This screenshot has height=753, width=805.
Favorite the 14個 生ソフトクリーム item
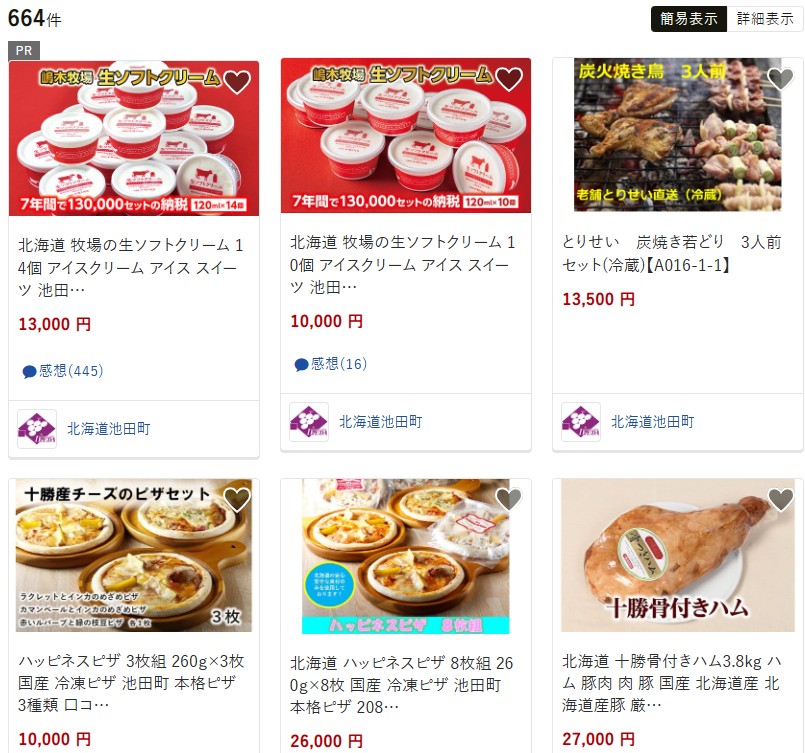(x=237, y=81)
